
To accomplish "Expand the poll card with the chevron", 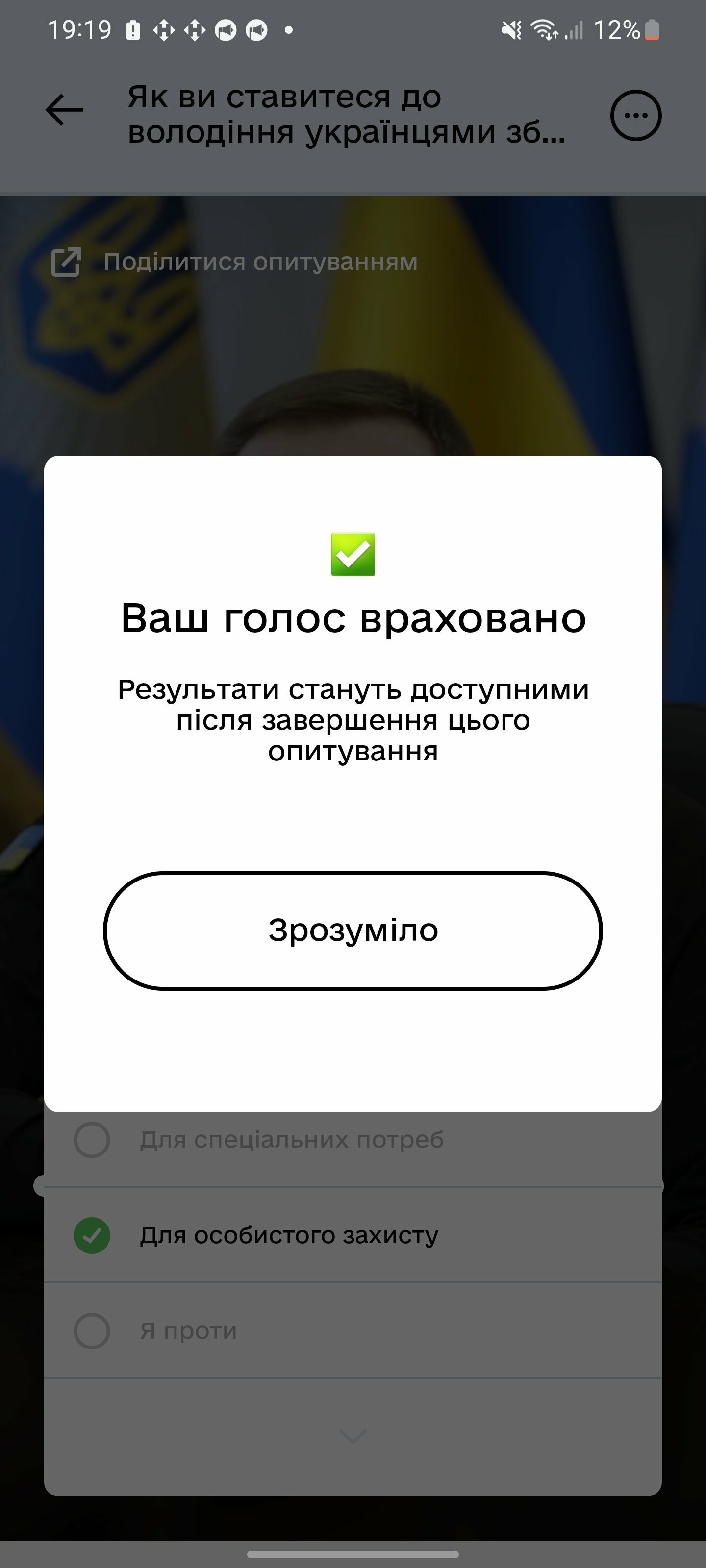I will tap(353, 1436).
